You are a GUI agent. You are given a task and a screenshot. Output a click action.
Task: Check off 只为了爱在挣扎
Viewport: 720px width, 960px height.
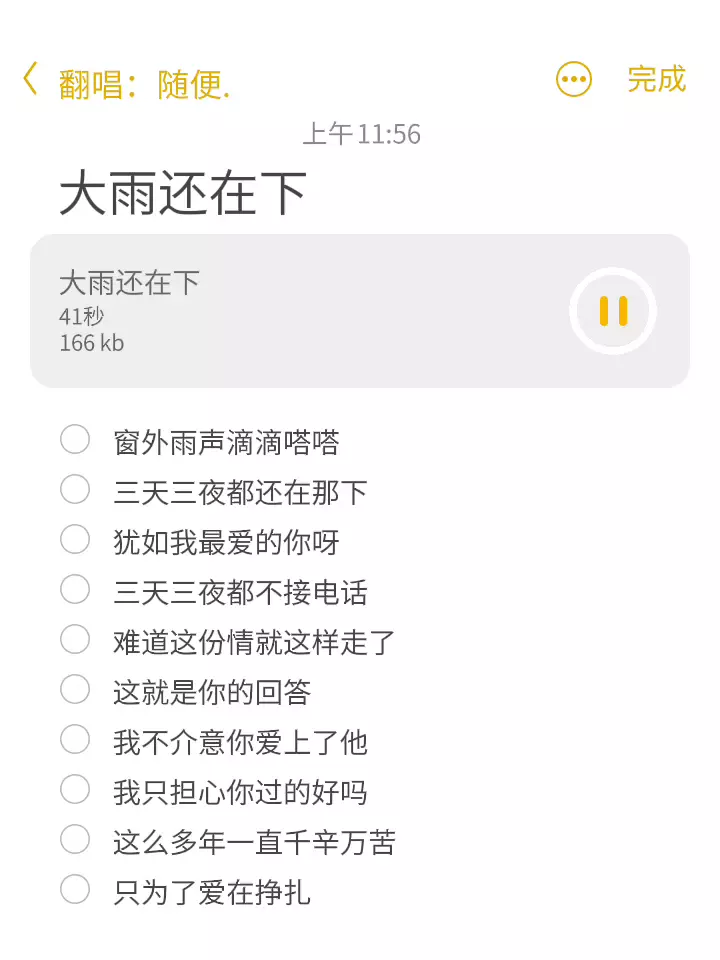[x=75, y=889]
